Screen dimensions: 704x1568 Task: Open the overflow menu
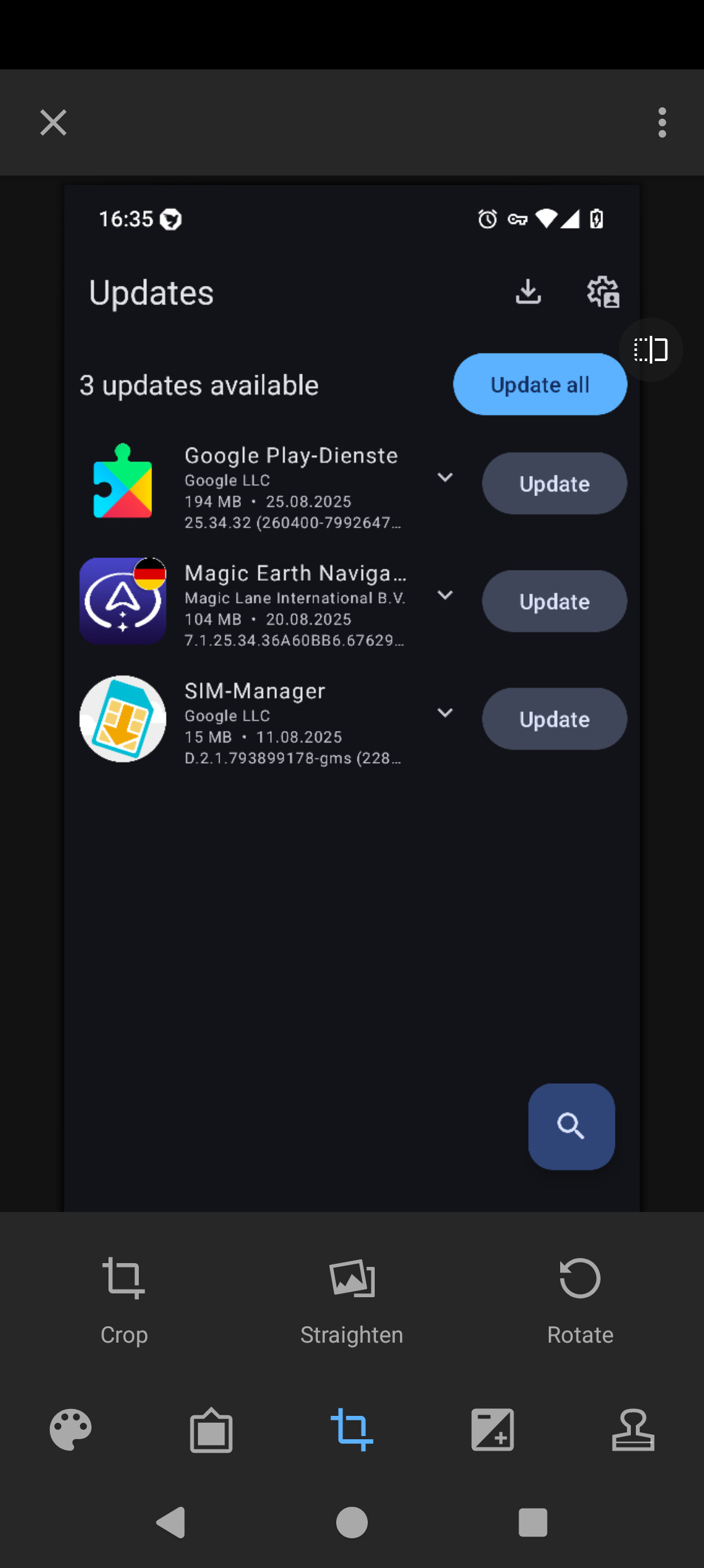662,122
